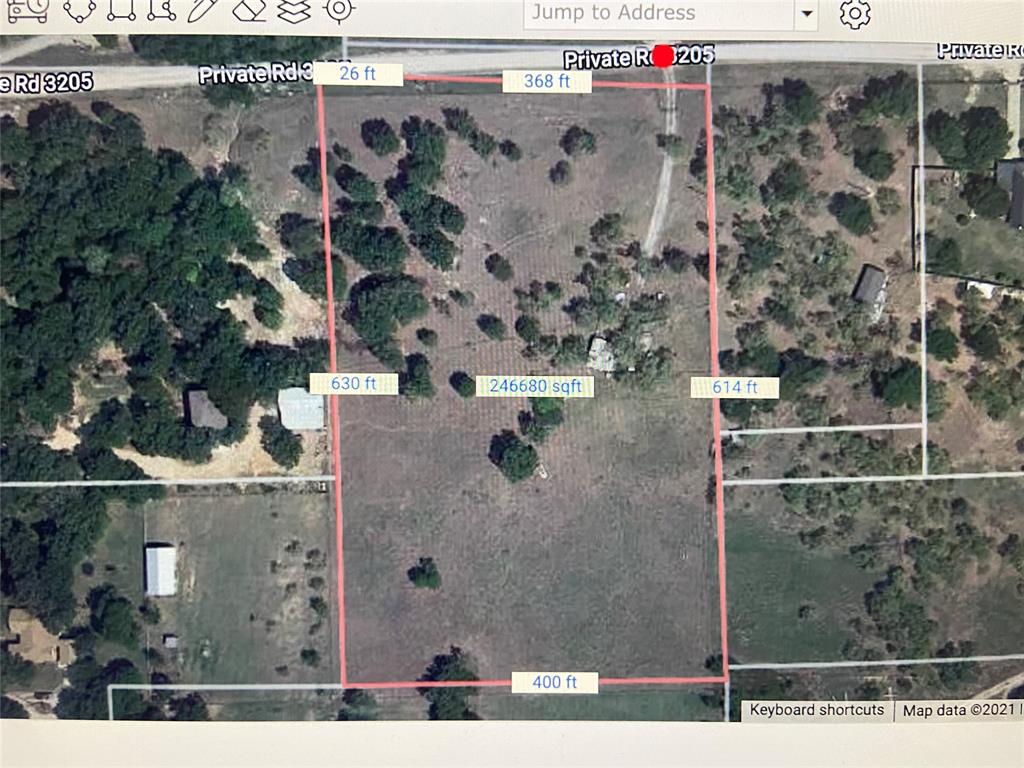The image size is (1024, 768).
Task: Open the Keyboard shortcuts link
Action: [x=817, y=710]
